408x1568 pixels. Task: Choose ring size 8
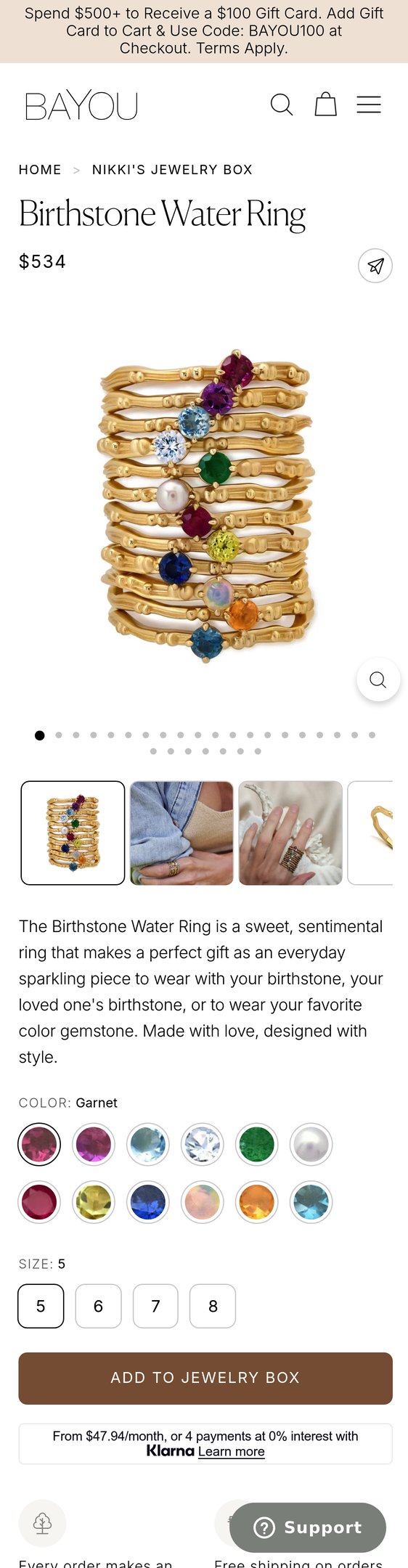[x=213, y=1306]
